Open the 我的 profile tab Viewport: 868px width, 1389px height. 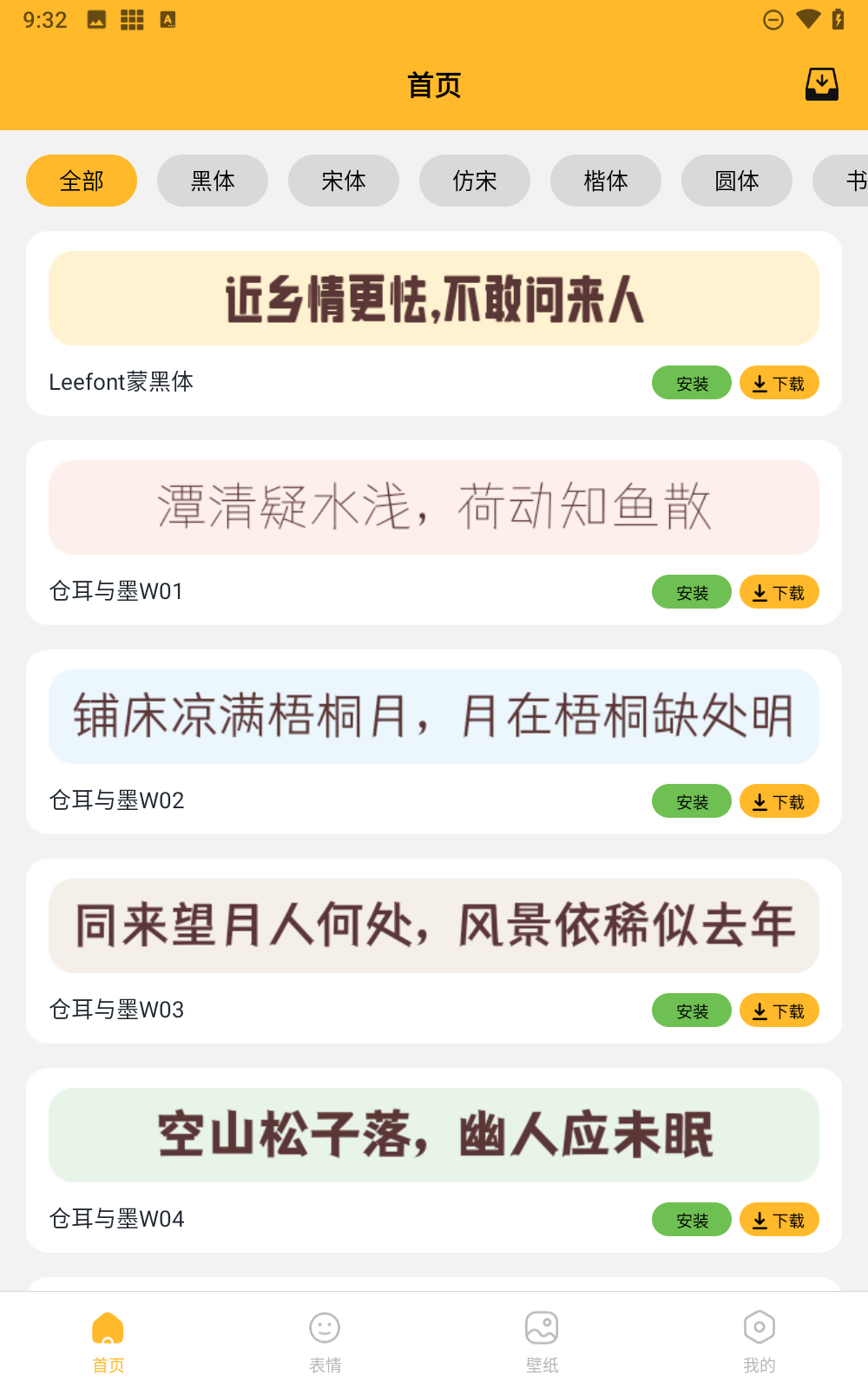(759, 1341)
